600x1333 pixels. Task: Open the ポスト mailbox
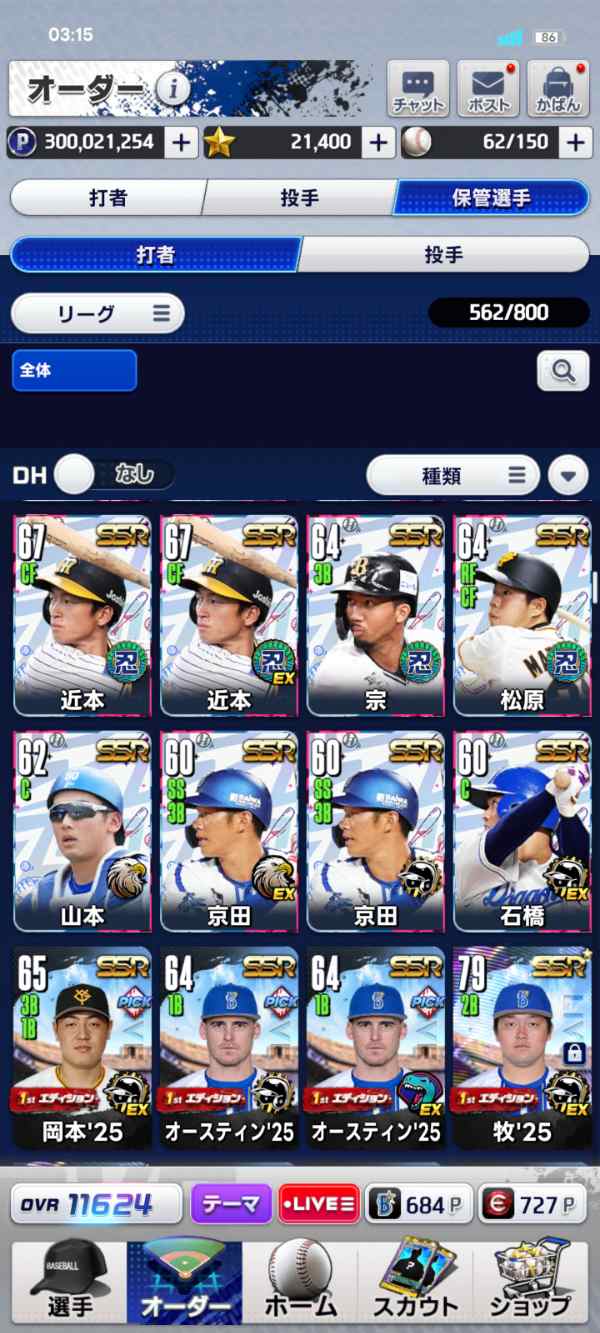point(488,88)
